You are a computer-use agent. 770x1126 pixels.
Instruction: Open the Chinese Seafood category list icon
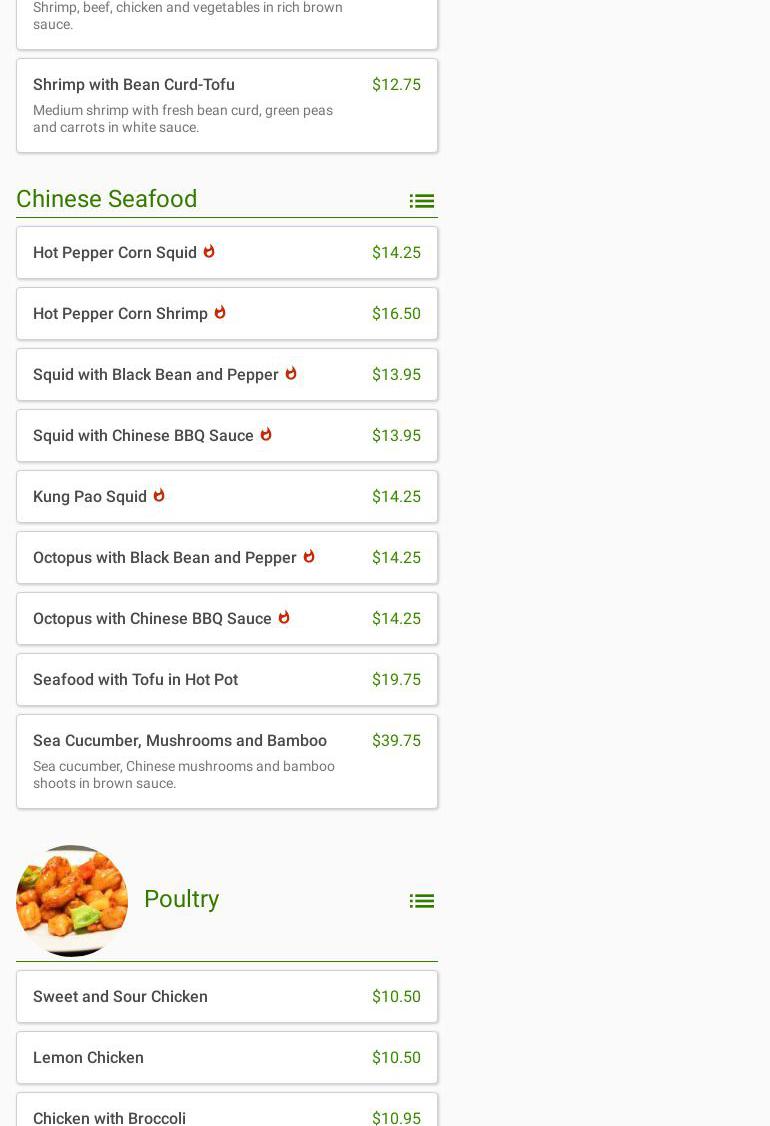coord(421,201)
